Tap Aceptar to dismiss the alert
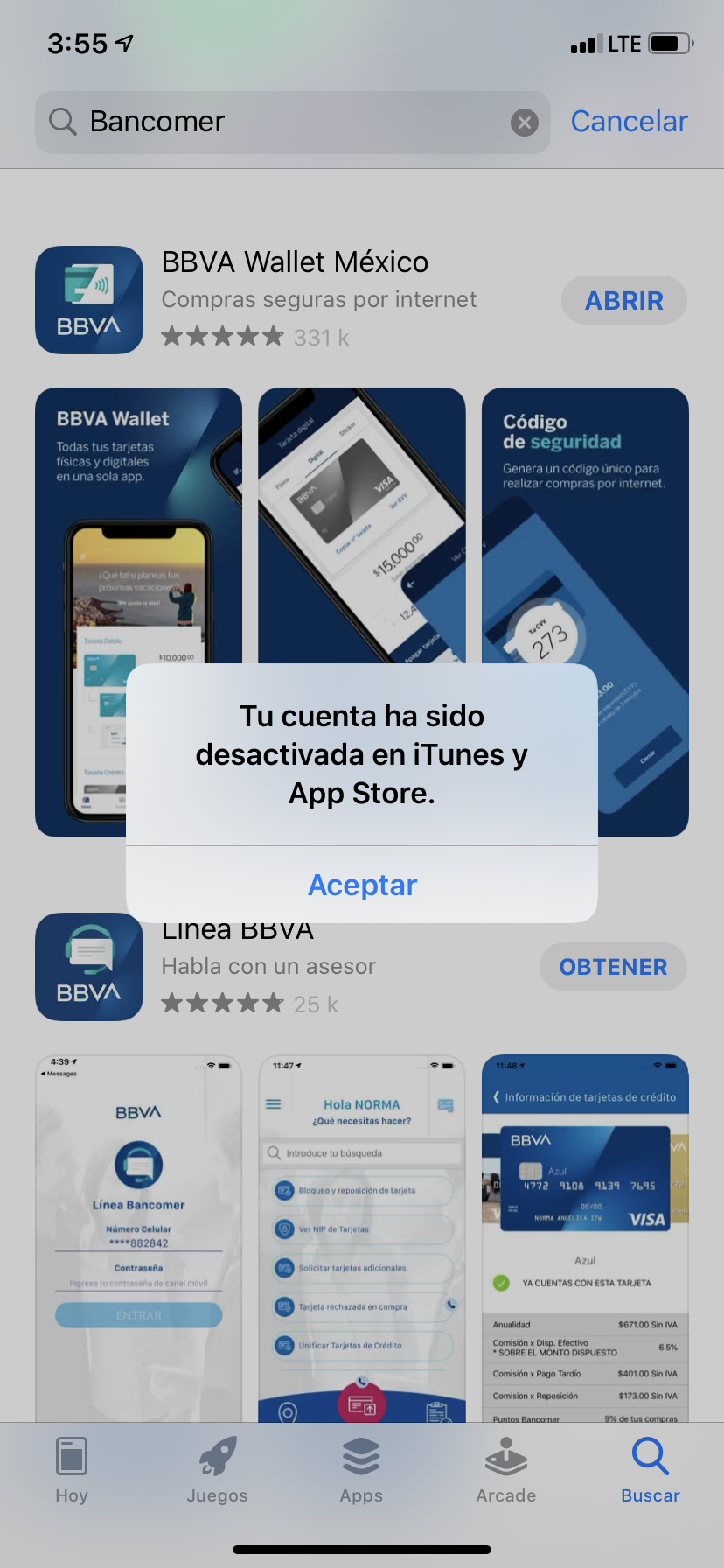Screen dimensions: 724x1568 [362, 885]
